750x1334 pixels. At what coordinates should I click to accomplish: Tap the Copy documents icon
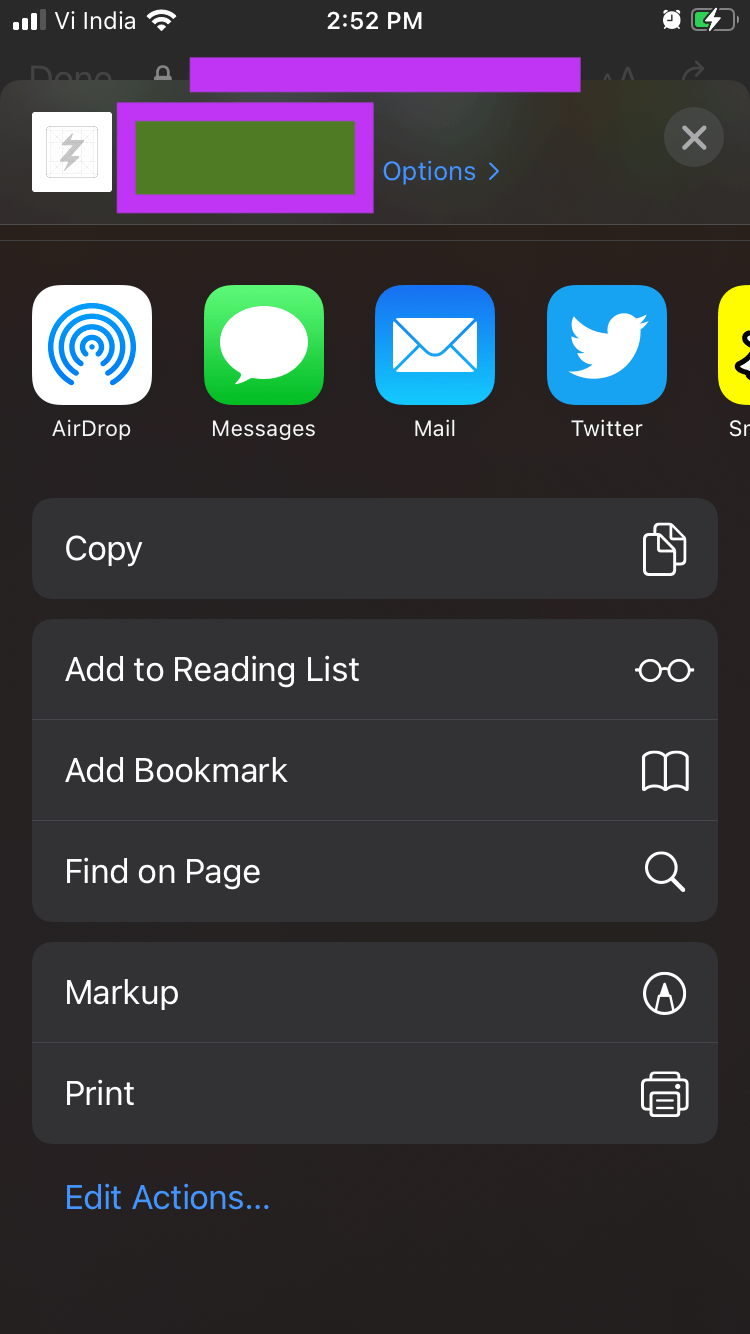click(665, 548)
